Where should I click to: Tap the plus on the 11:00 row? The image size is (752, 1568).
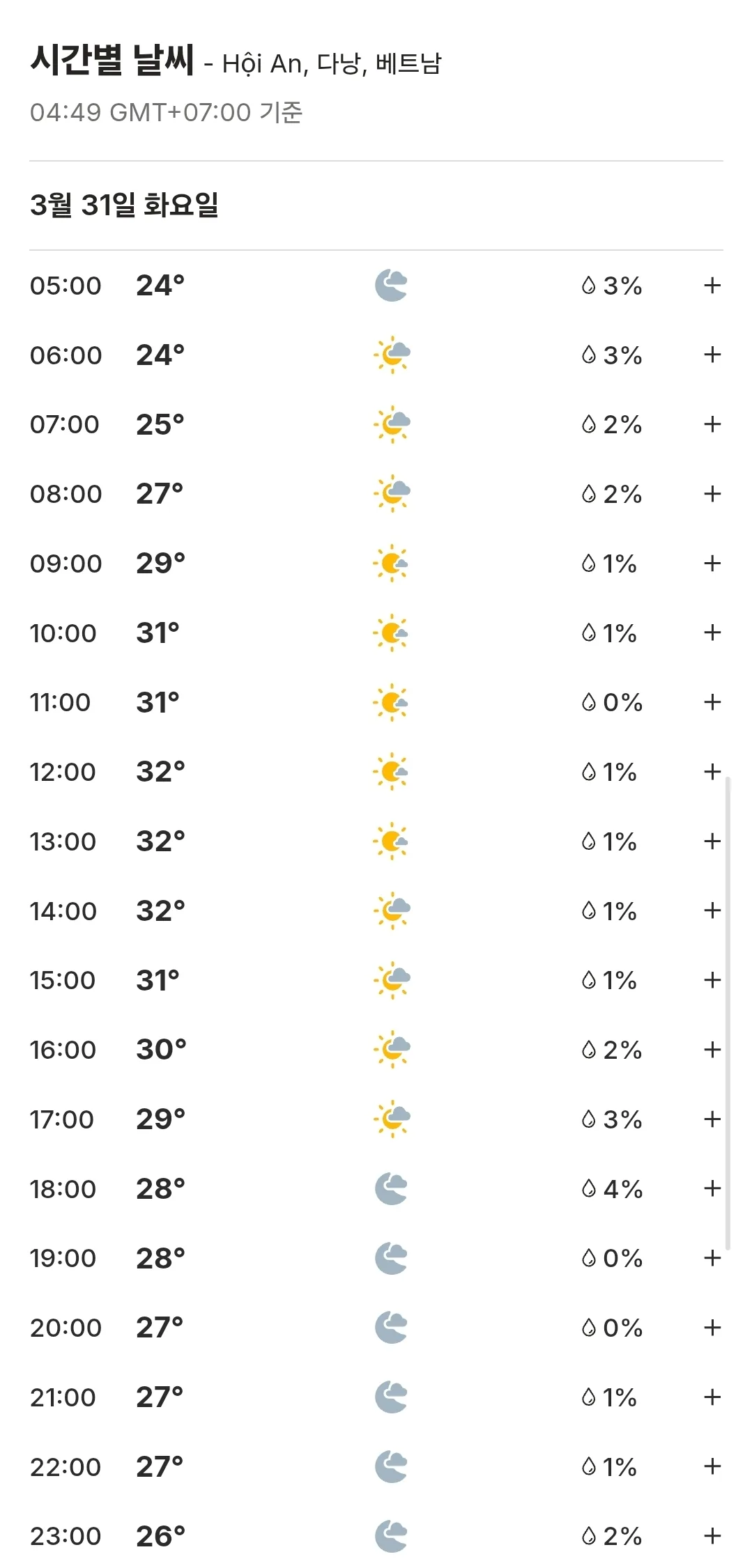click(x=712, y=702)
